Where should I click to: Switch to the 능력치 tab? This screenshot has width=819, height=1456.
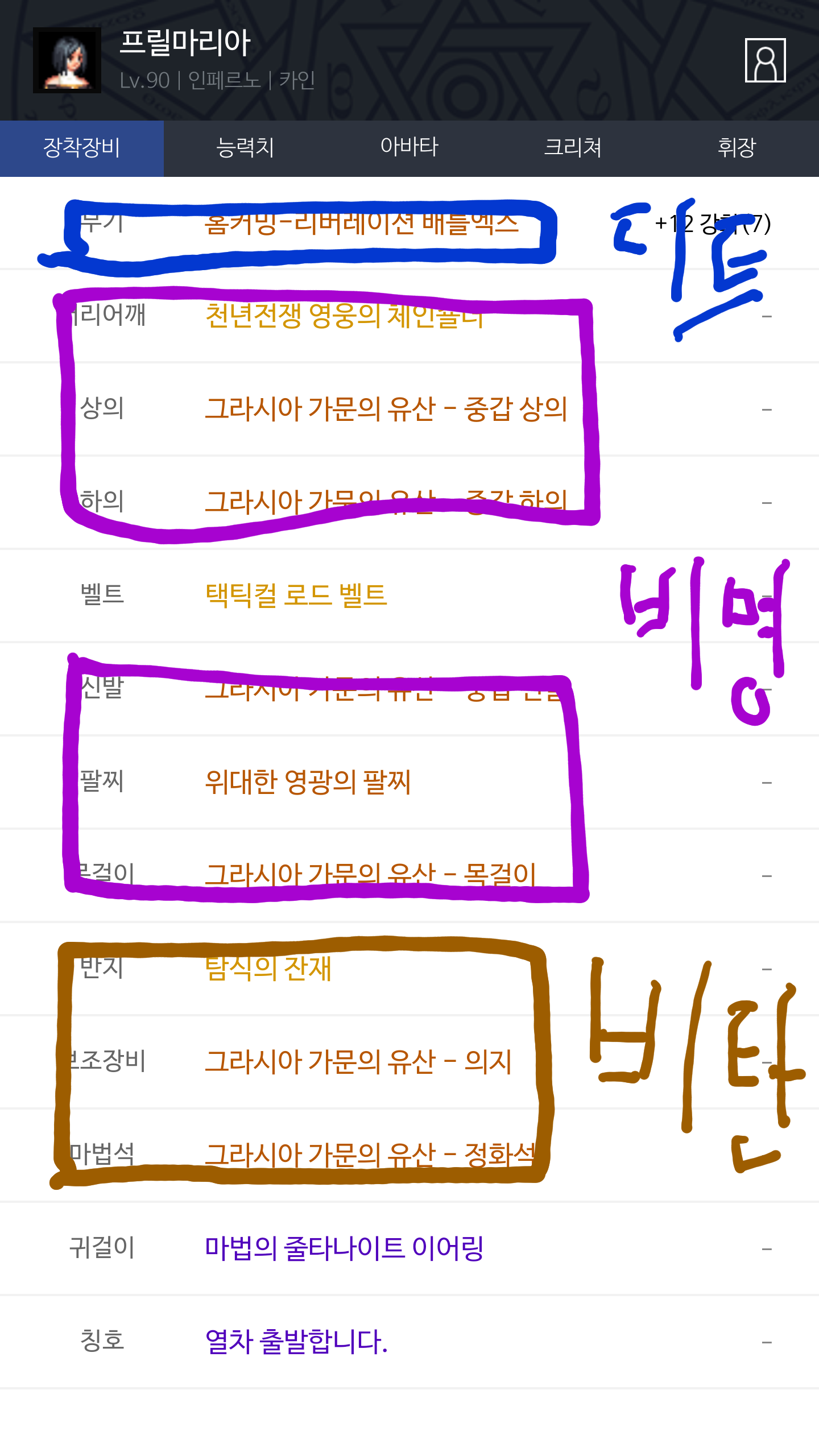(x=246, y=148)
